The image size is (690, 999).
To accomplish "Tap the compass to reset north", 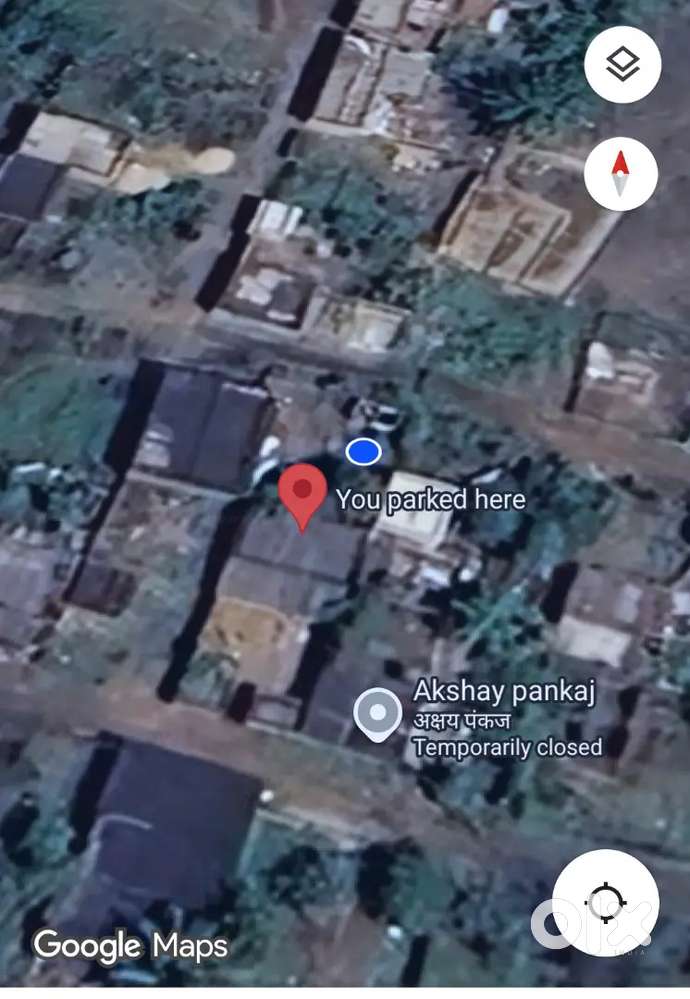I will [x=621, y=174].
